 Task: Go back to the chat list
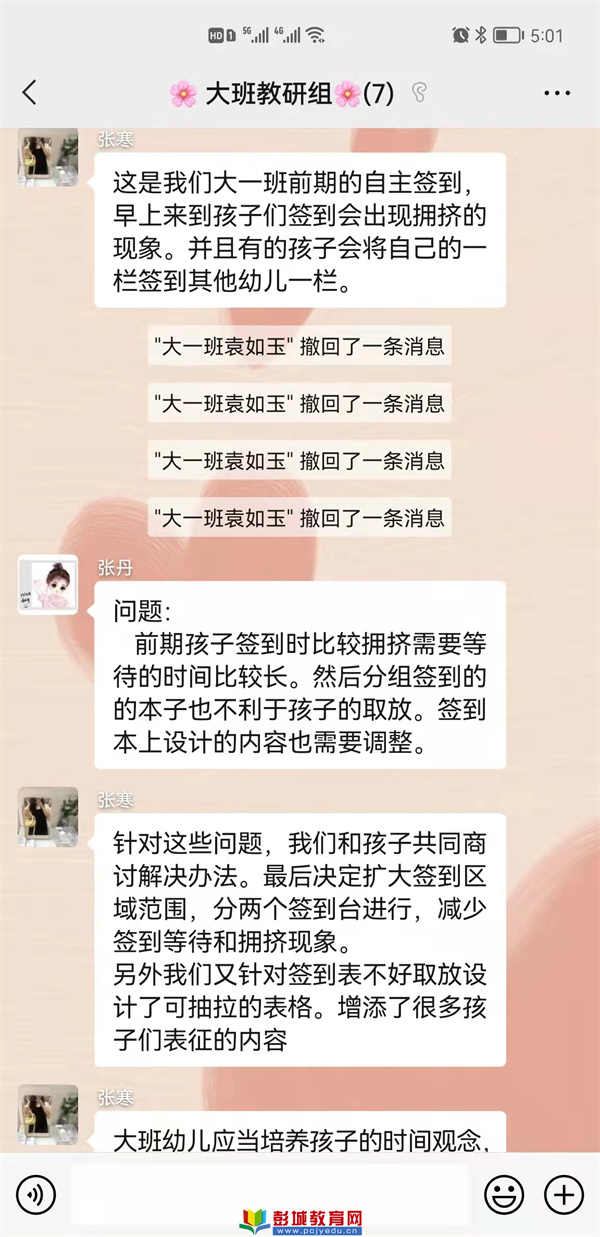pyautogui.click(x=29, y=94)
